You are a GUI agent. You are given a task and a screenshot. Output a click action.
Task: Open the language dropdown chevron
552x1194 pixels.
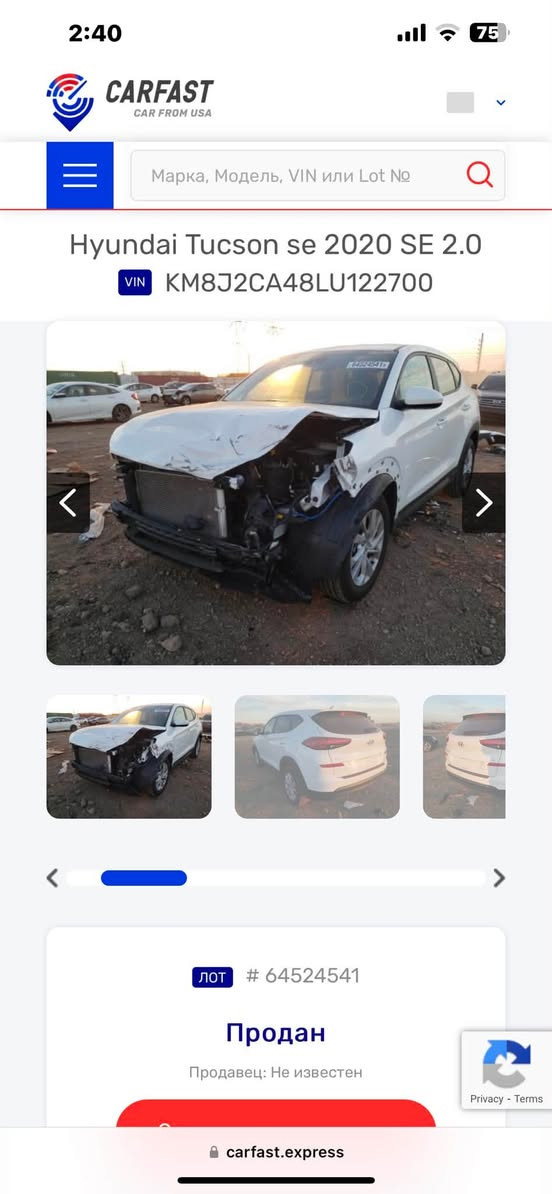coord(500,103)
